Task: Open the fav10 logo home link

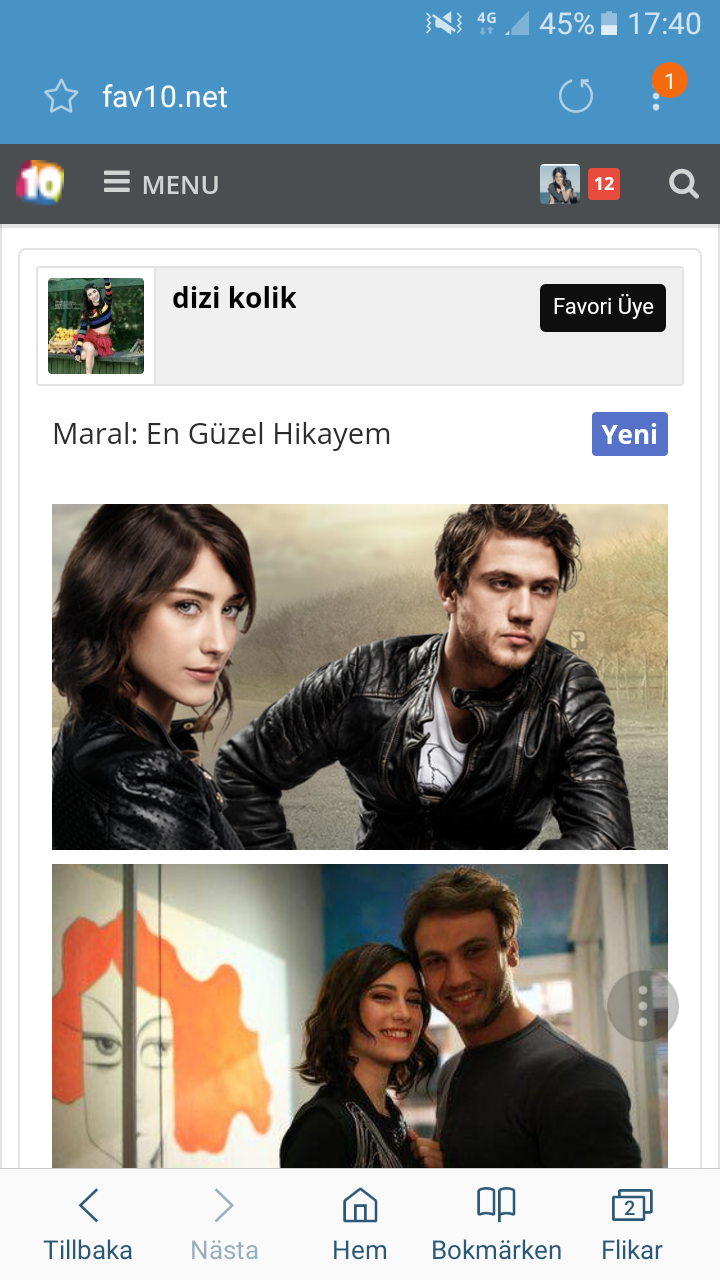Action: tap(40, 184)
